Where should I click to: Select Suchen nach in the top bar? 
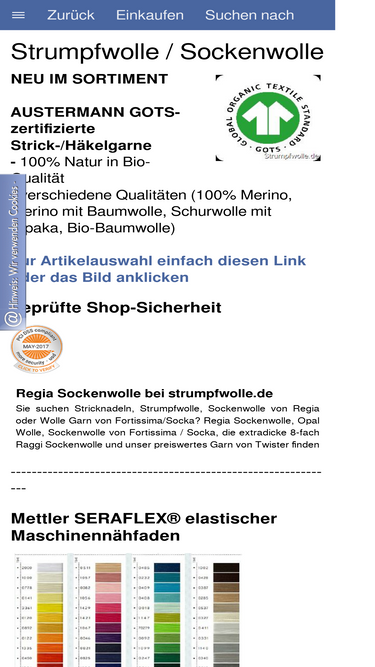(x=249, y=15)
